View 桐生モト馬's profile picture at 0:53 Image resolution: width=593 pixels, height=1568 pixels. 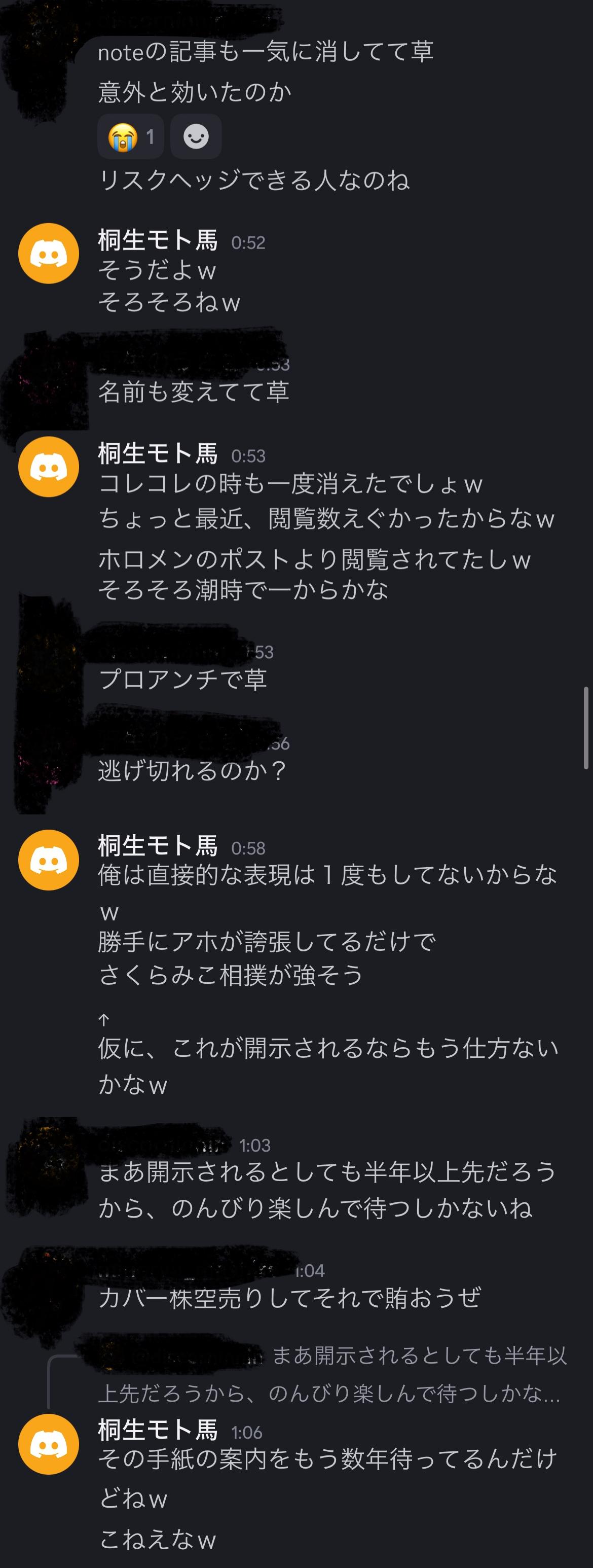[x=49, y=466]
